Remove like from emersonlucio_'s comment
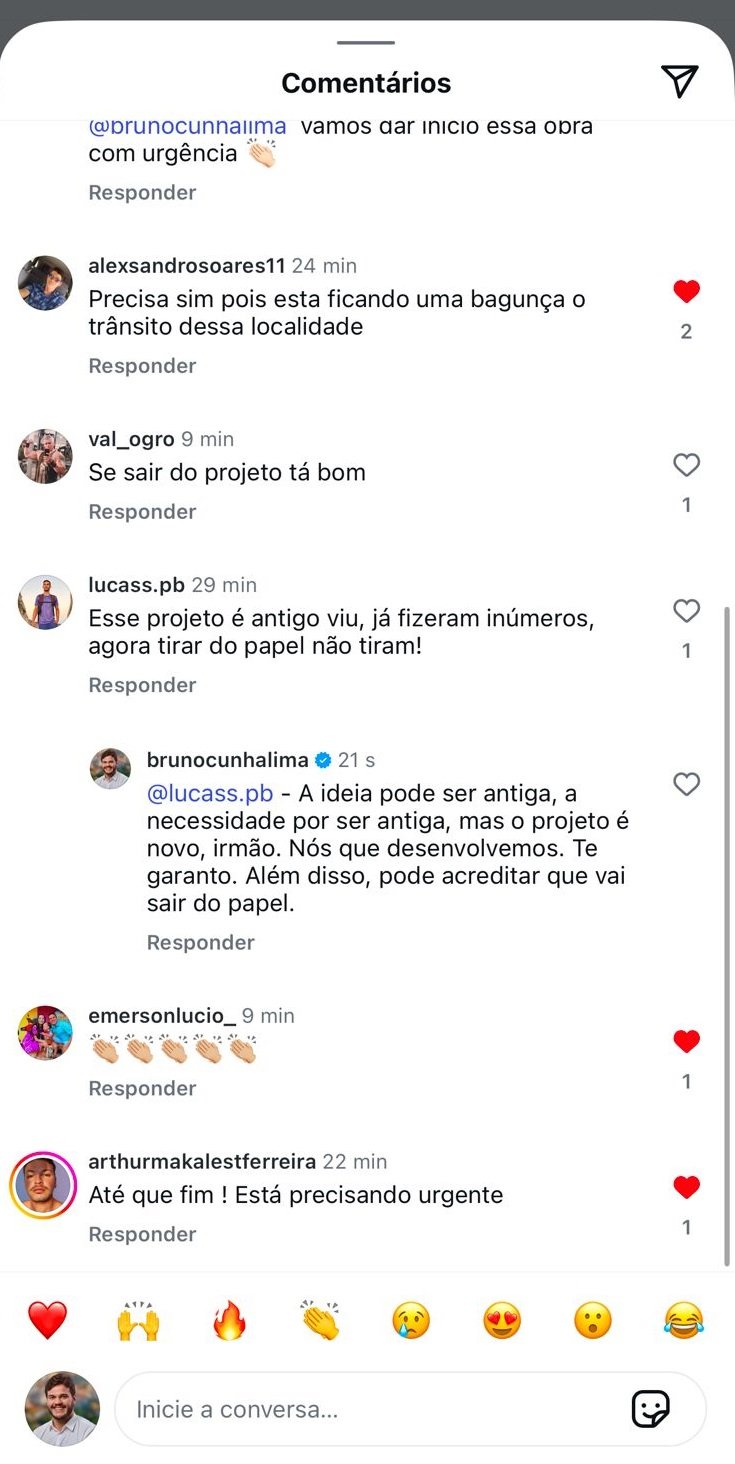This screenshot has height=1464, width=735. coord(686,1042)
